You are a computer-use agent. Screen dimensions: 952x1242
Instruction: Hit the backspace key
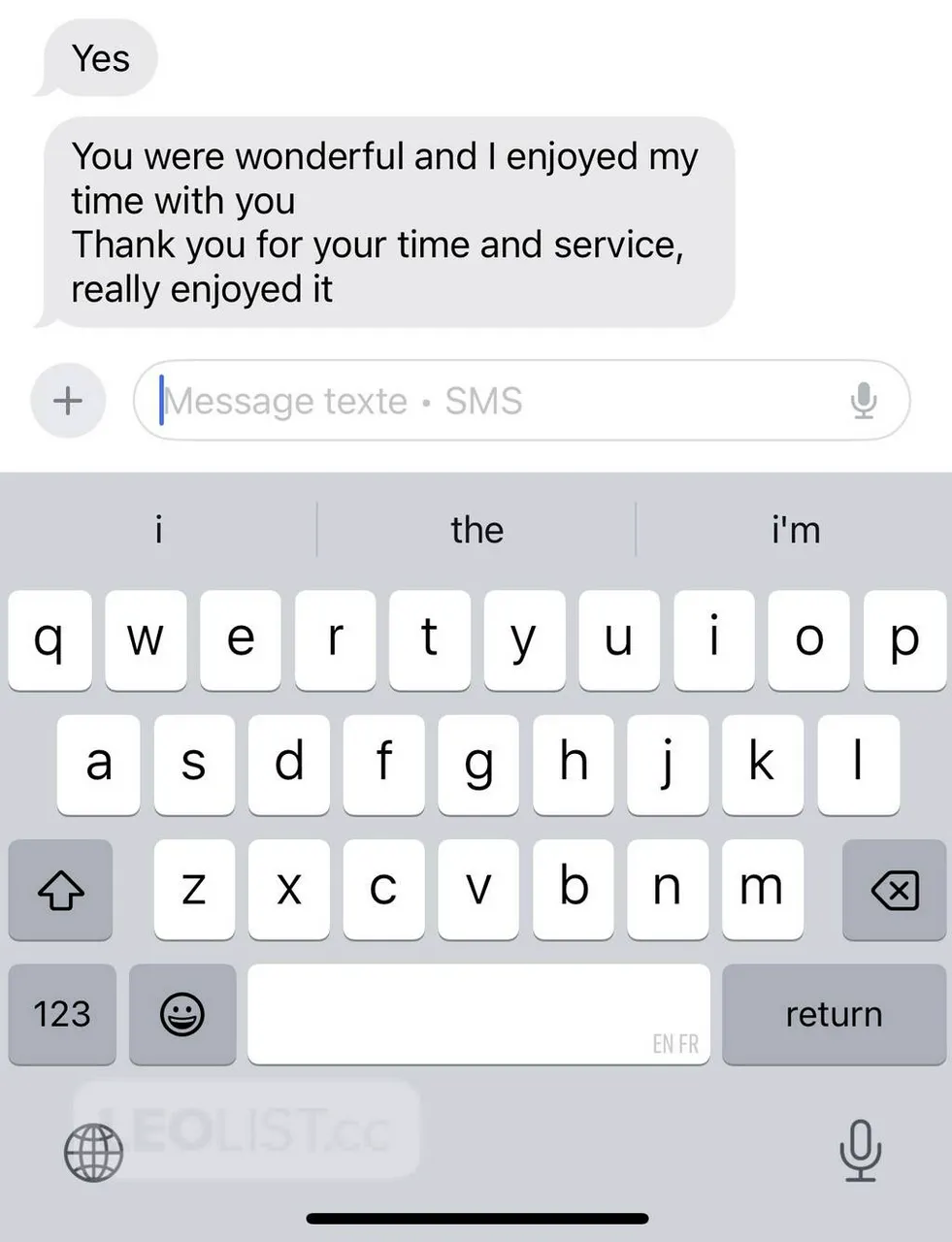pos(894,889)
